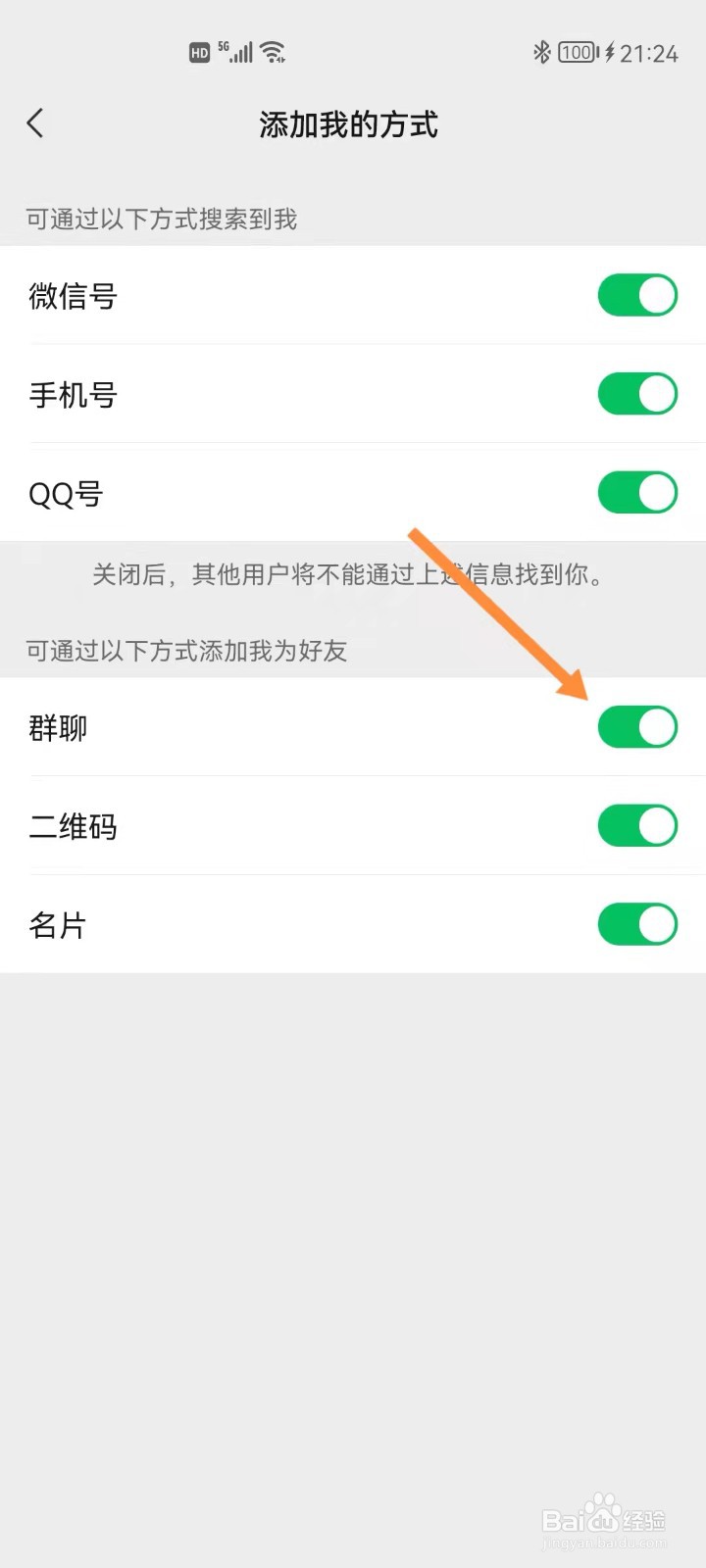This screenshot has height=1568, width=706.
Task: Click the battery level indicator
Action: tap(577, 53)
